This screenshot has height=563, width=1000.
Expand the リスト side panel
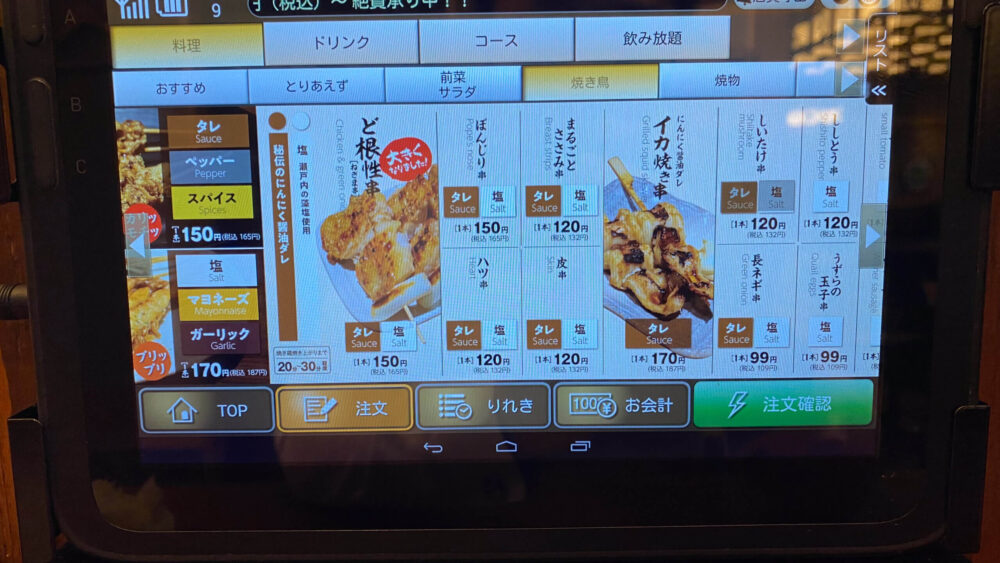879,62
